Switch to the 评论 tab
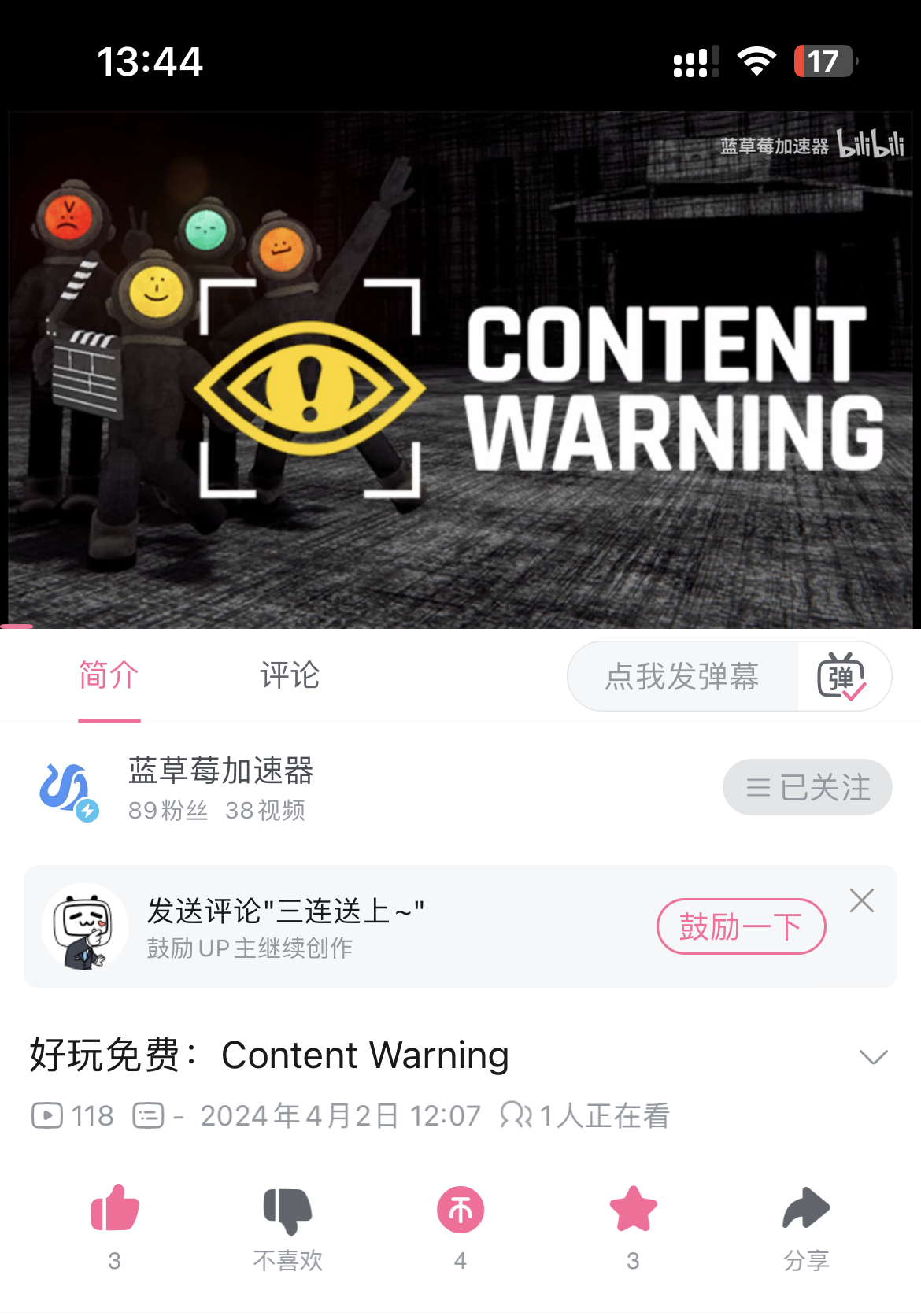The image size is (921, 1316). click(288, 675)
